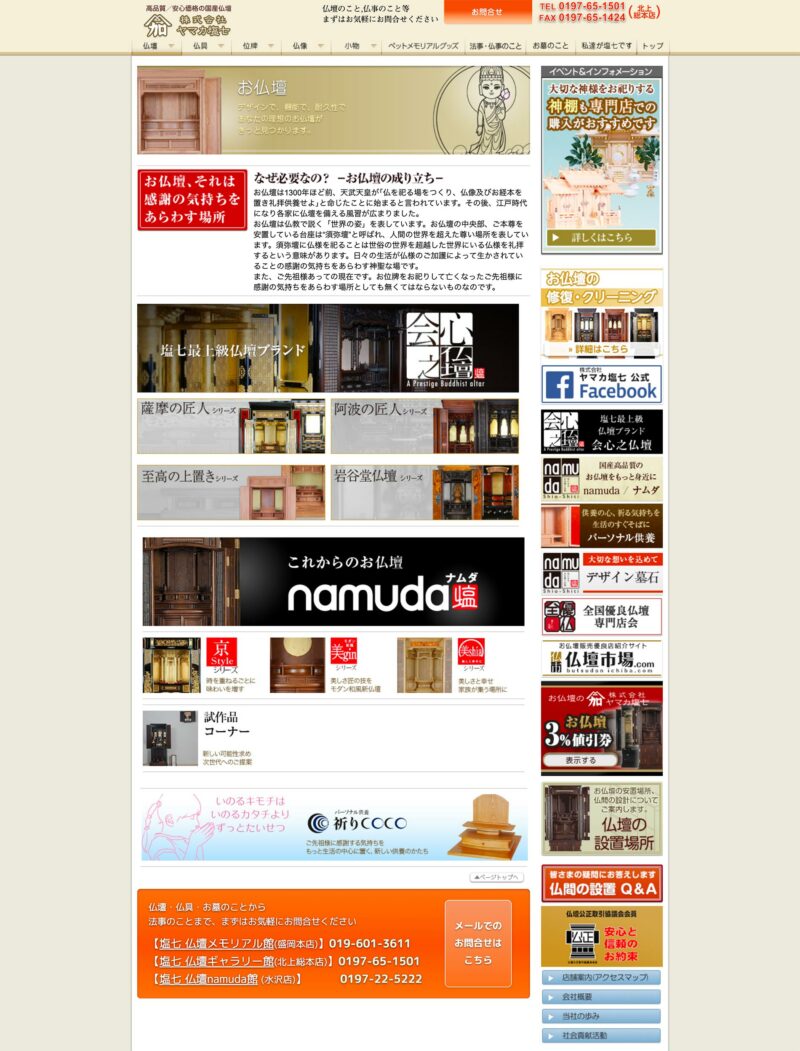Open the 会社概要 sidebar link

[x=601, y=997]
